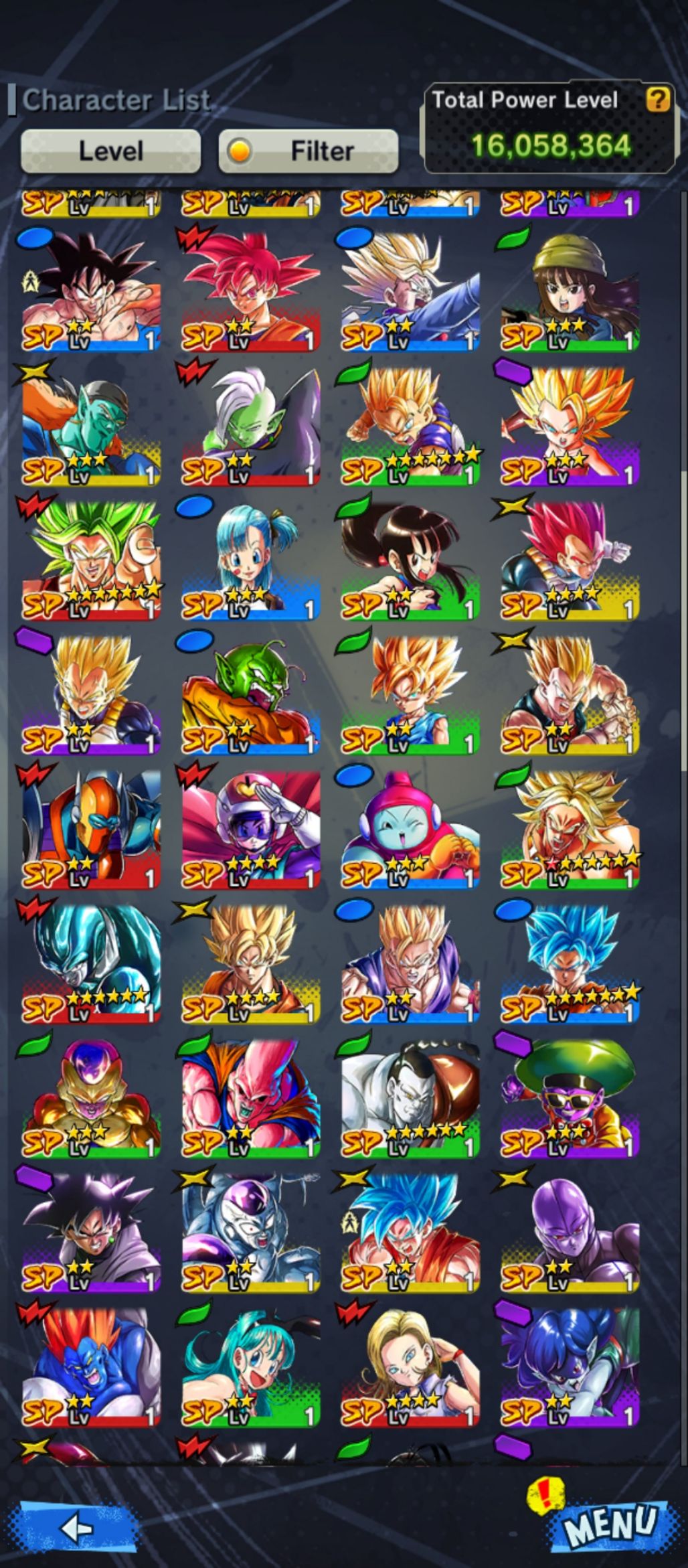Open the Golden Frieza character card
The image size is (688, 1568).
coord(91,1097)
